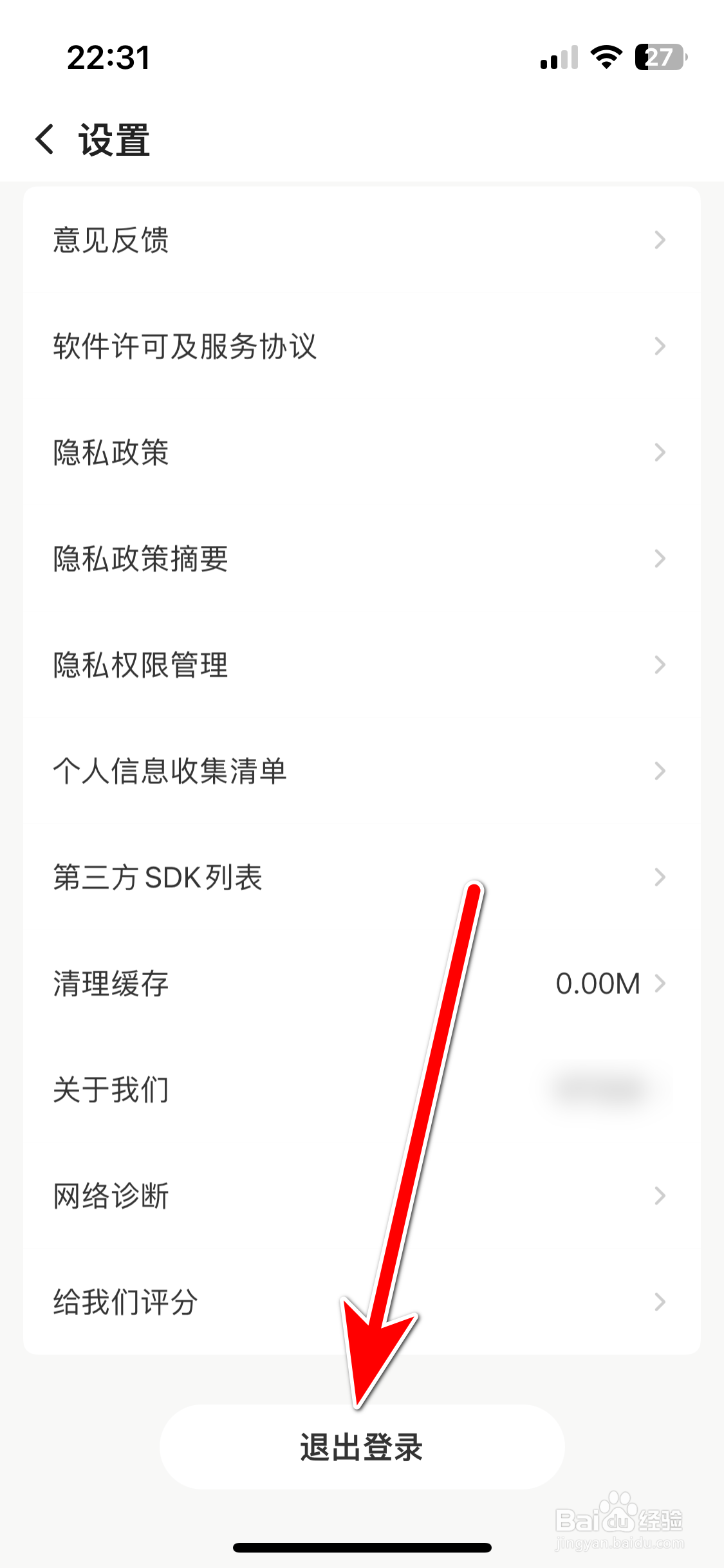Tap the red arrow pointing at 退出登录

coord(418,1159)
